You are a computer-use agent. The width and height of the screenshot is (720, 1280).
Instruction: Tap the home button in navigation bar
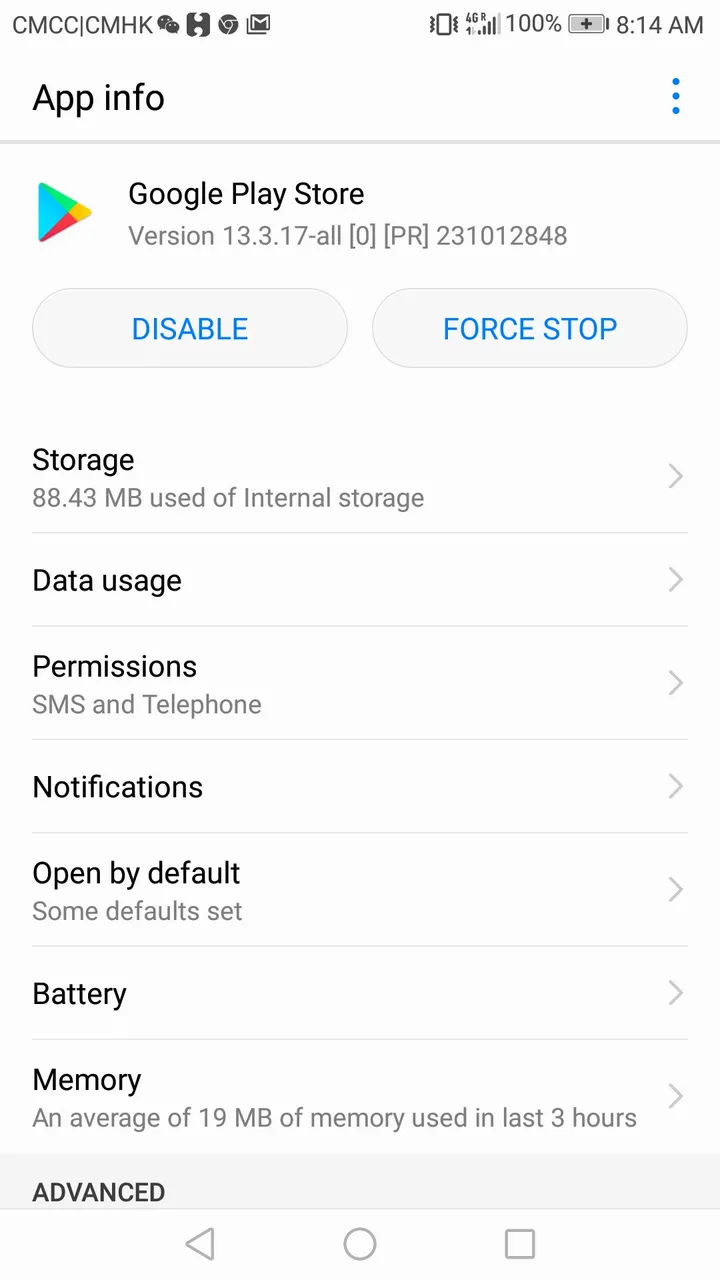360,1244
